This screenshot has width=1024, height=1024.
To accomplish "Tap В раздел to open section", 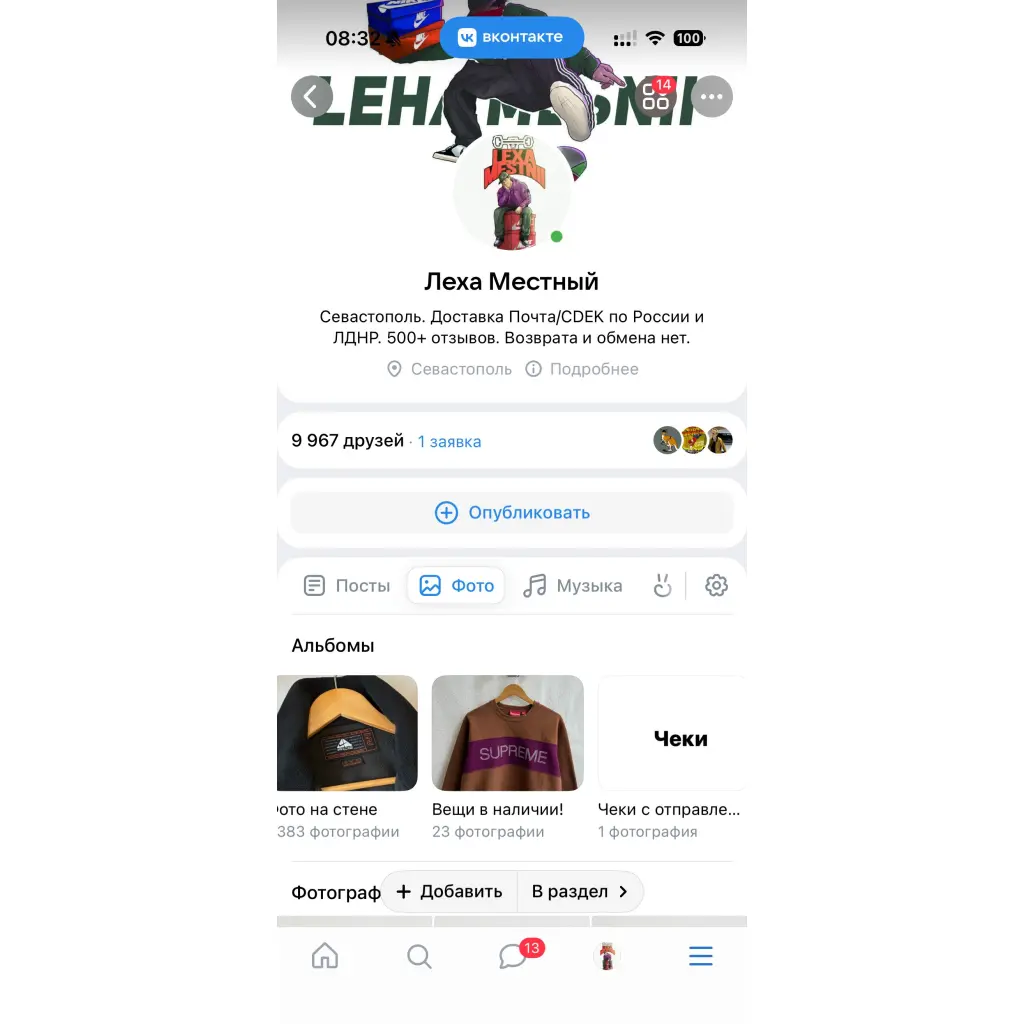I will [x=580, y=891].
